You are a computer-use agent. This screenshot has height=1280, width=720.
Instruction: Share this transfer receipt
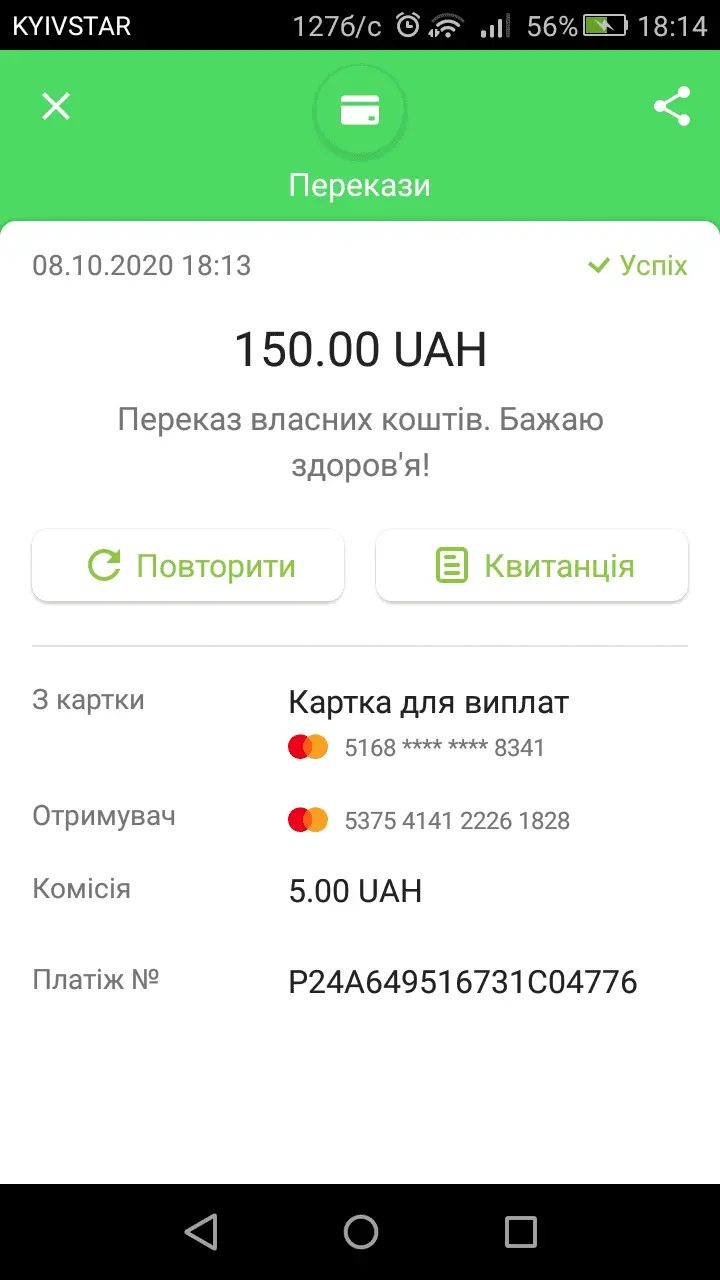click(671, 106)
